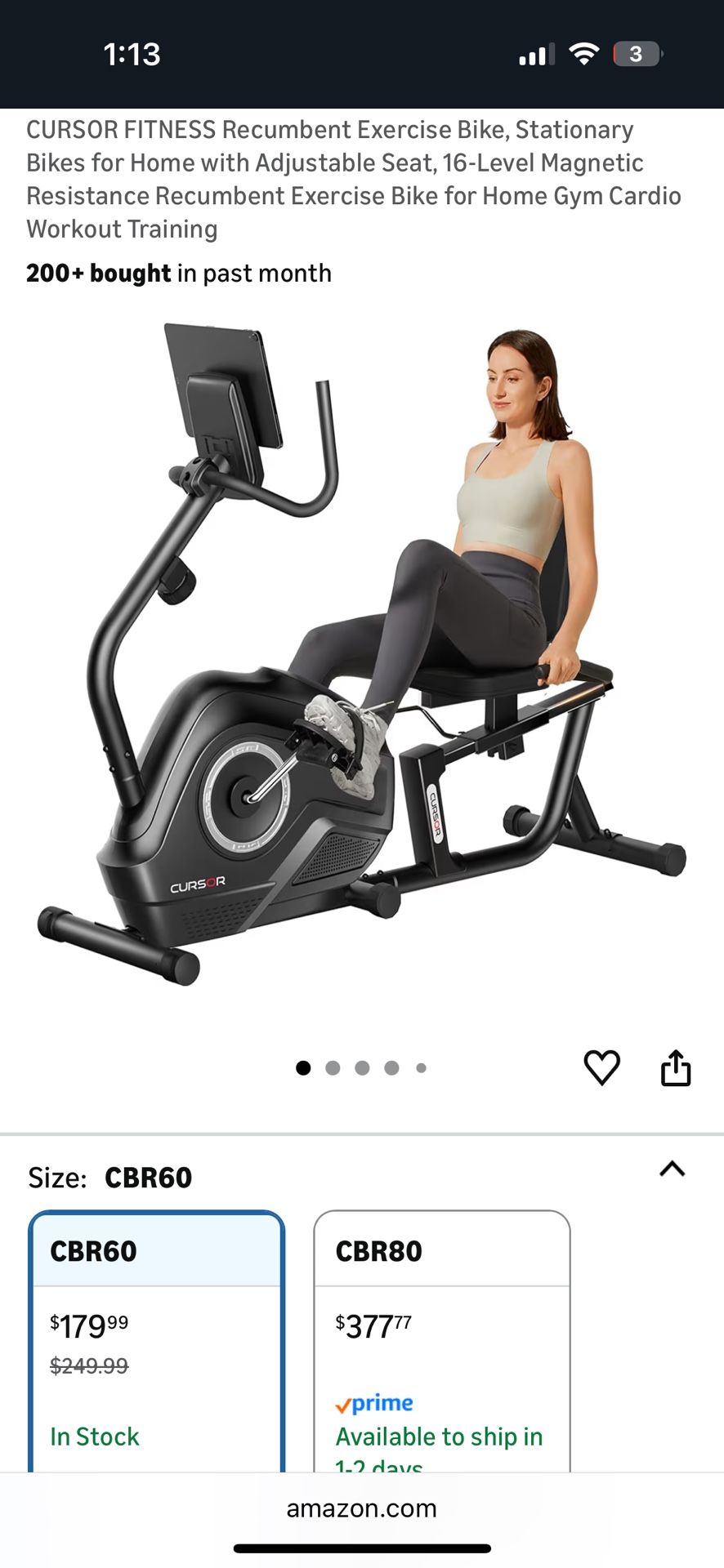Tap the Wi-Fi status icon
724x1568 pixels.
coord(585,53)
